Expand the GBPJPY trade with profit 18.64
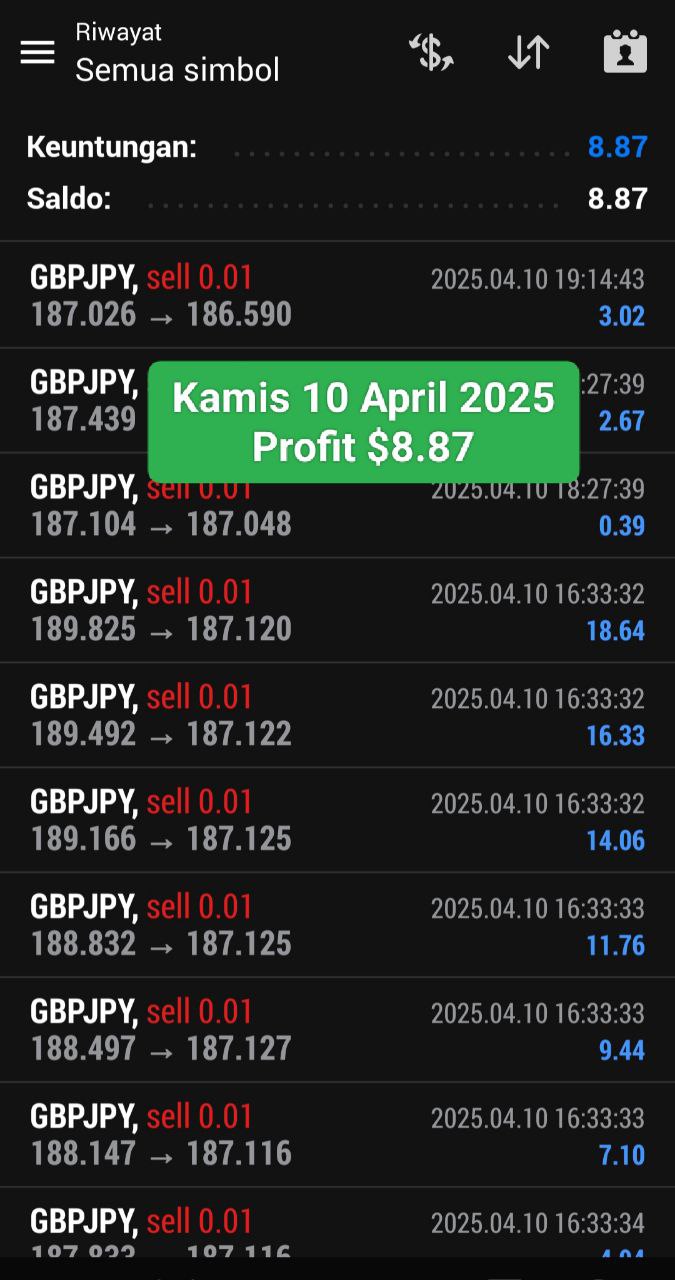 (337, 610)
